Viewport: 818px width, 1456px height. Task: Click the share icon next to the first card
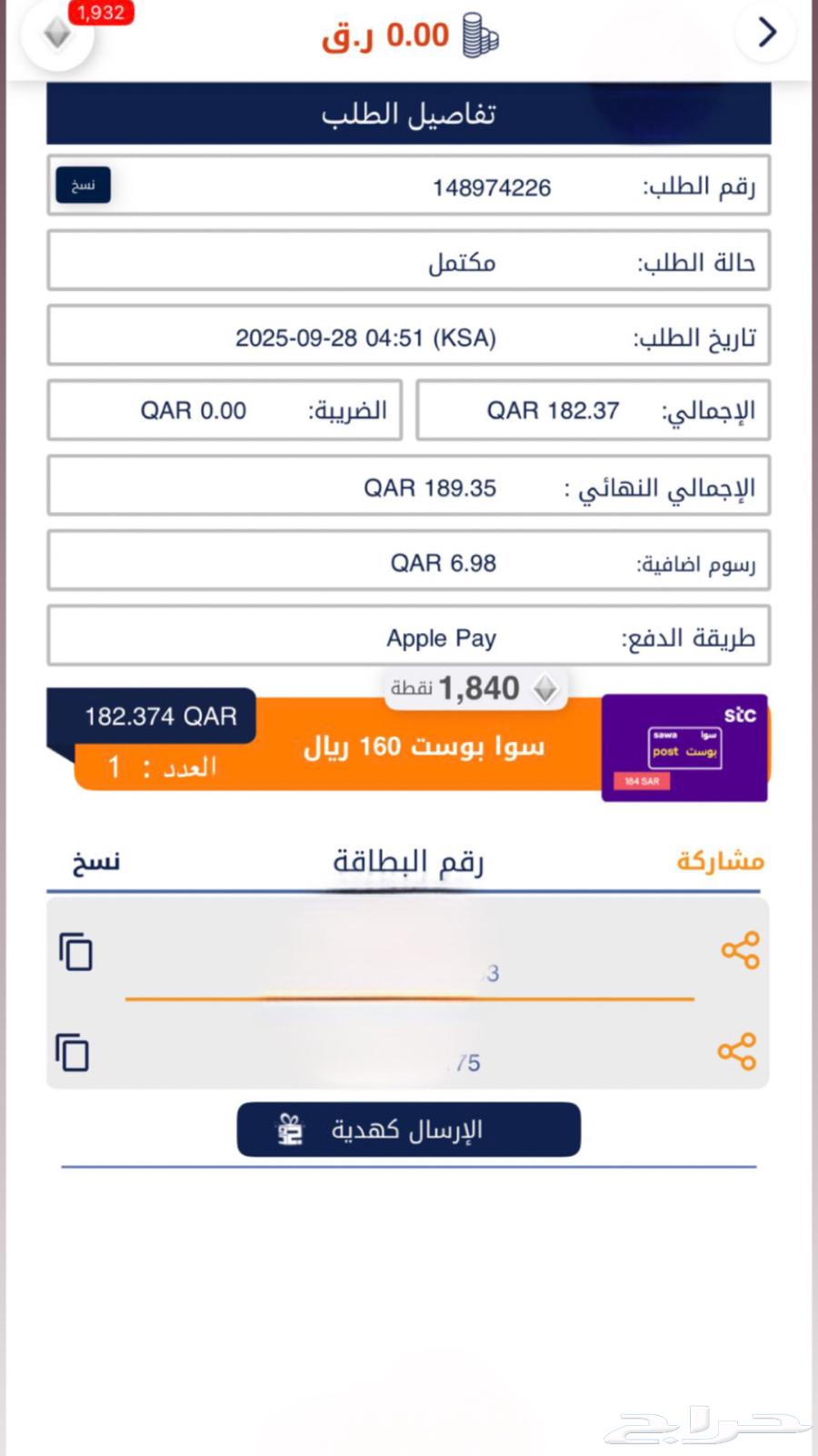tap(740, 952)
